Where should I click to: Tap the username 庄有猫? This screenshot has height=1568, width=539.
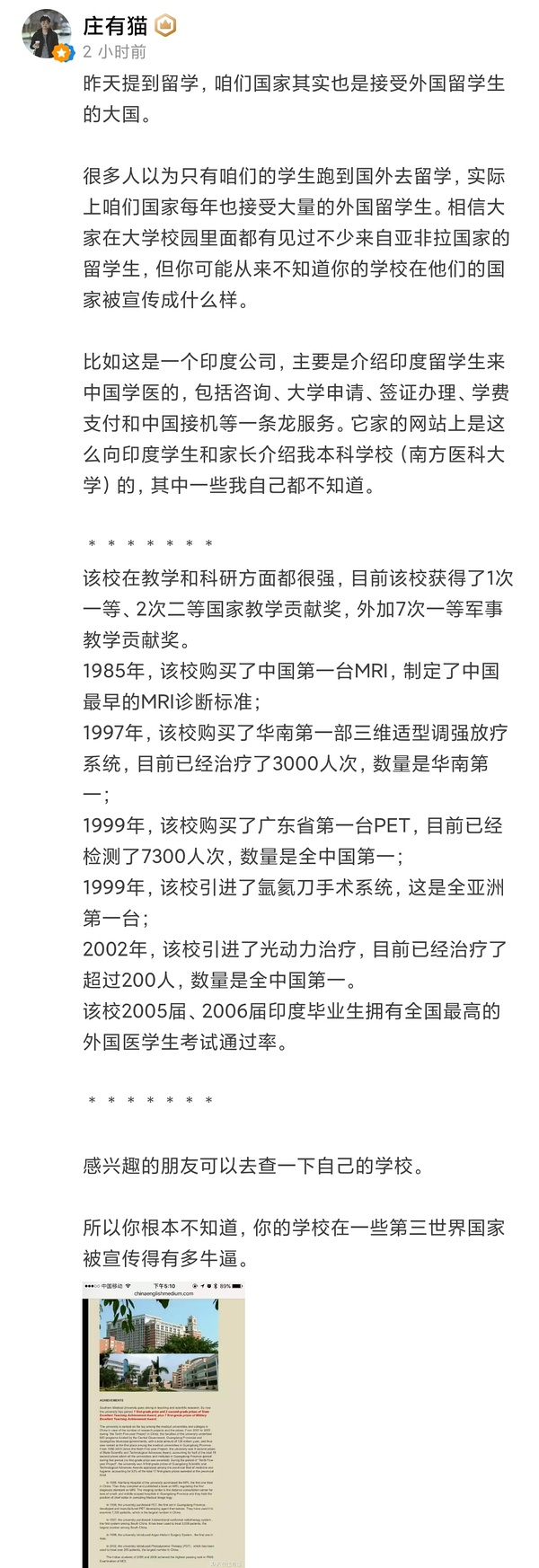[x=115, y=24]
